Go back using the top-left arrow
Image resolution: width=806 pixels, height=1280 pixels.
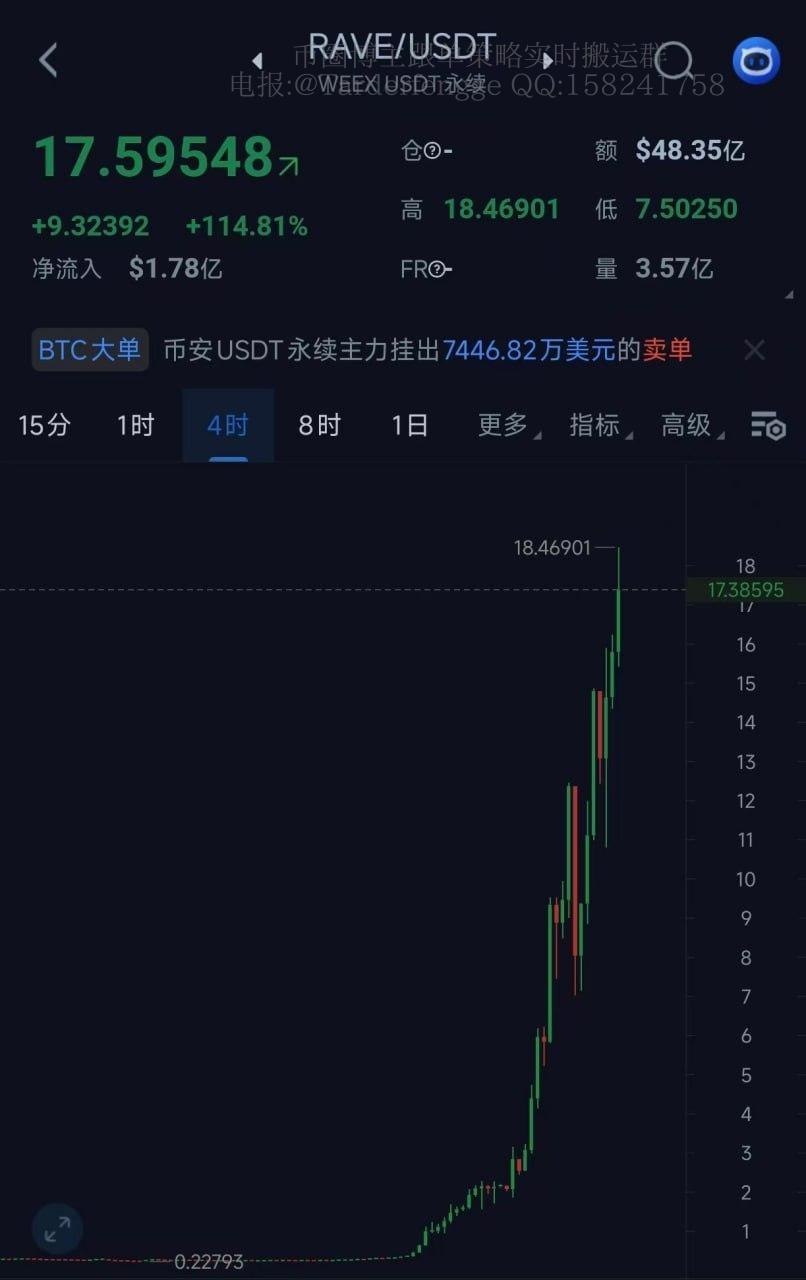[x=48, y=60]
